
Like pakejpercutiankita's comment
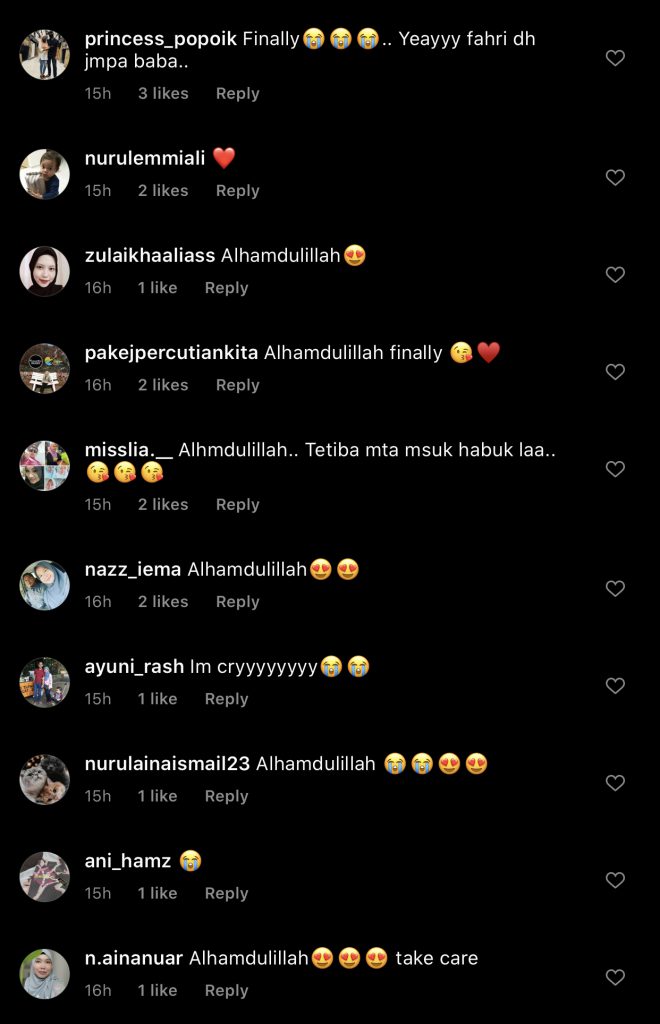615,371
